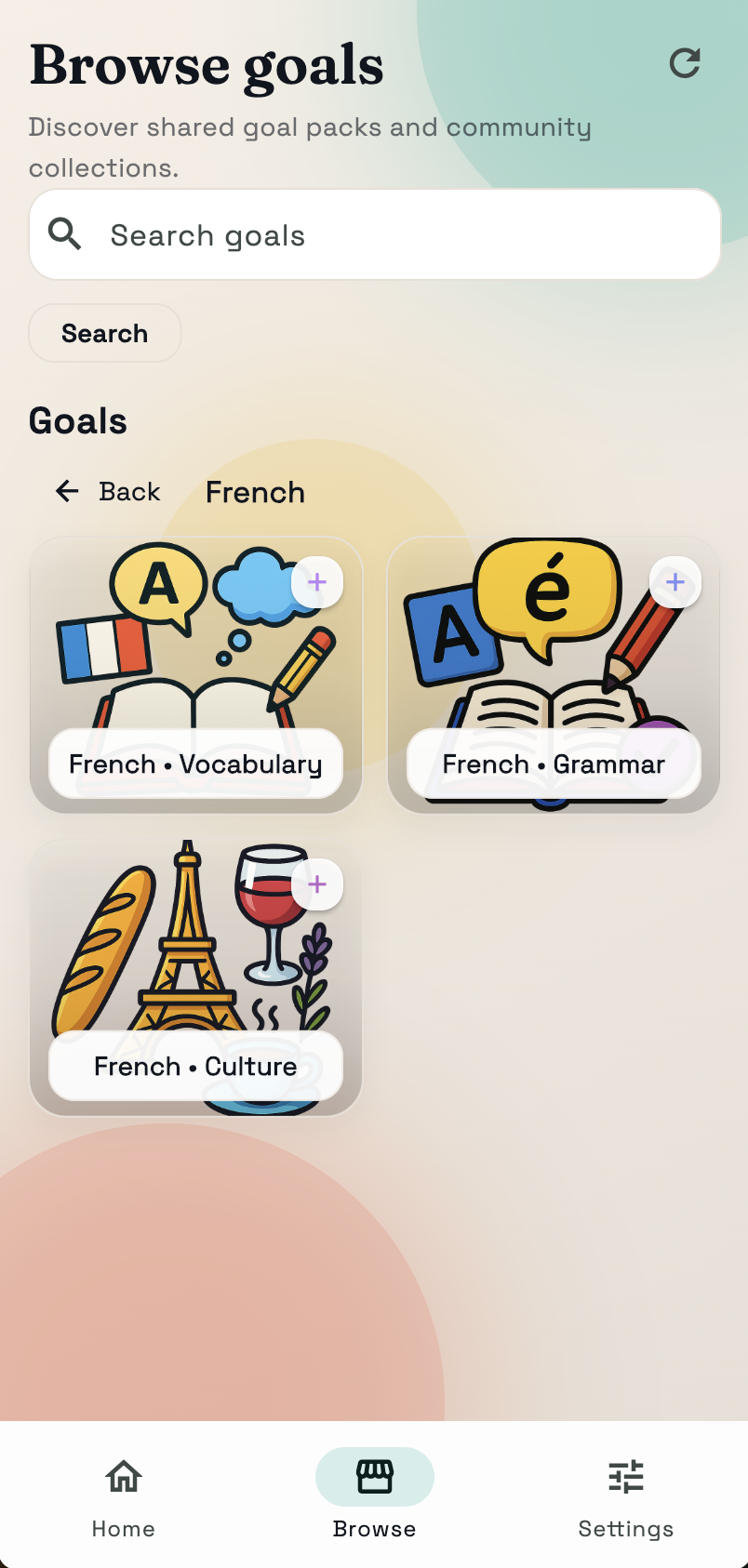Click the refresh icon to reload goals
The image size is (748, 1568).
pyautogui.click(x=685, y=63)
